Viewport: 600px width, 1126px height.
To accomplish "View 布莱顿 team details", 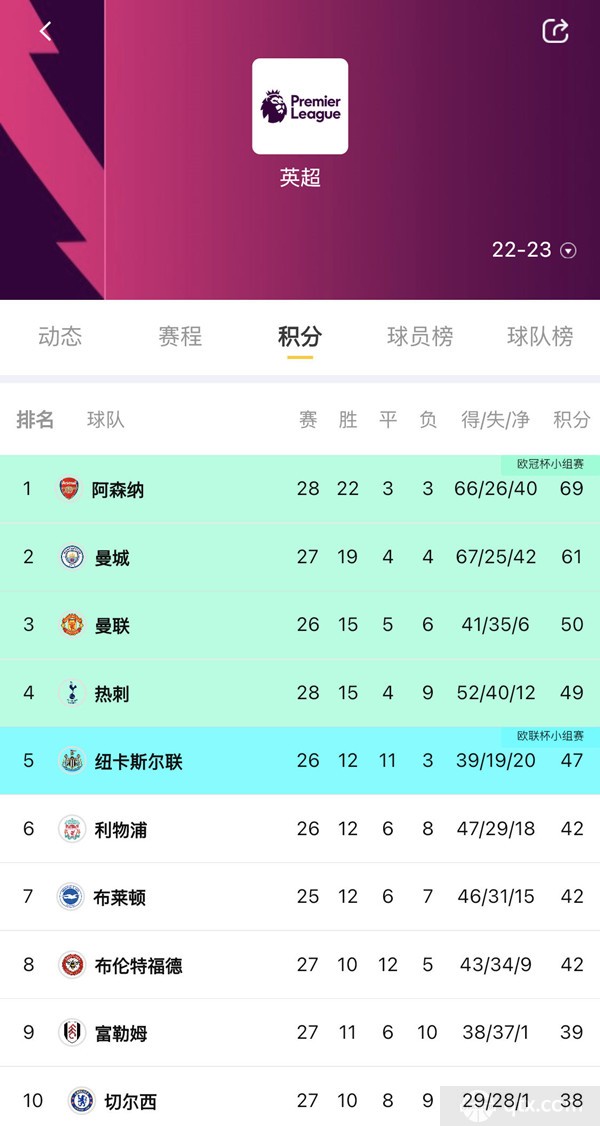I will (300, 896).
